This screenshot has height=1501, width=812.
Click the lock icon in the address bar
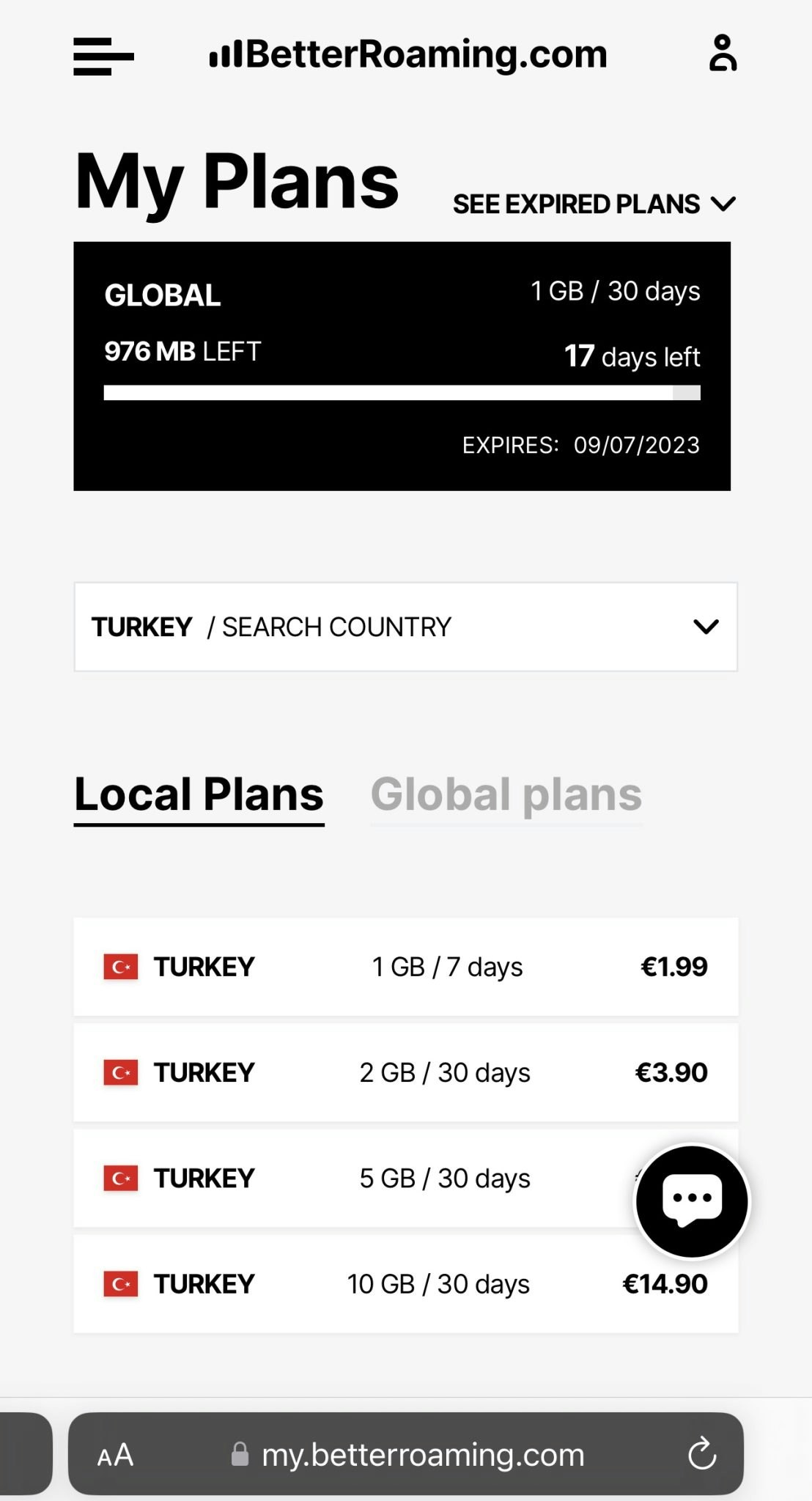point(241,1455)
